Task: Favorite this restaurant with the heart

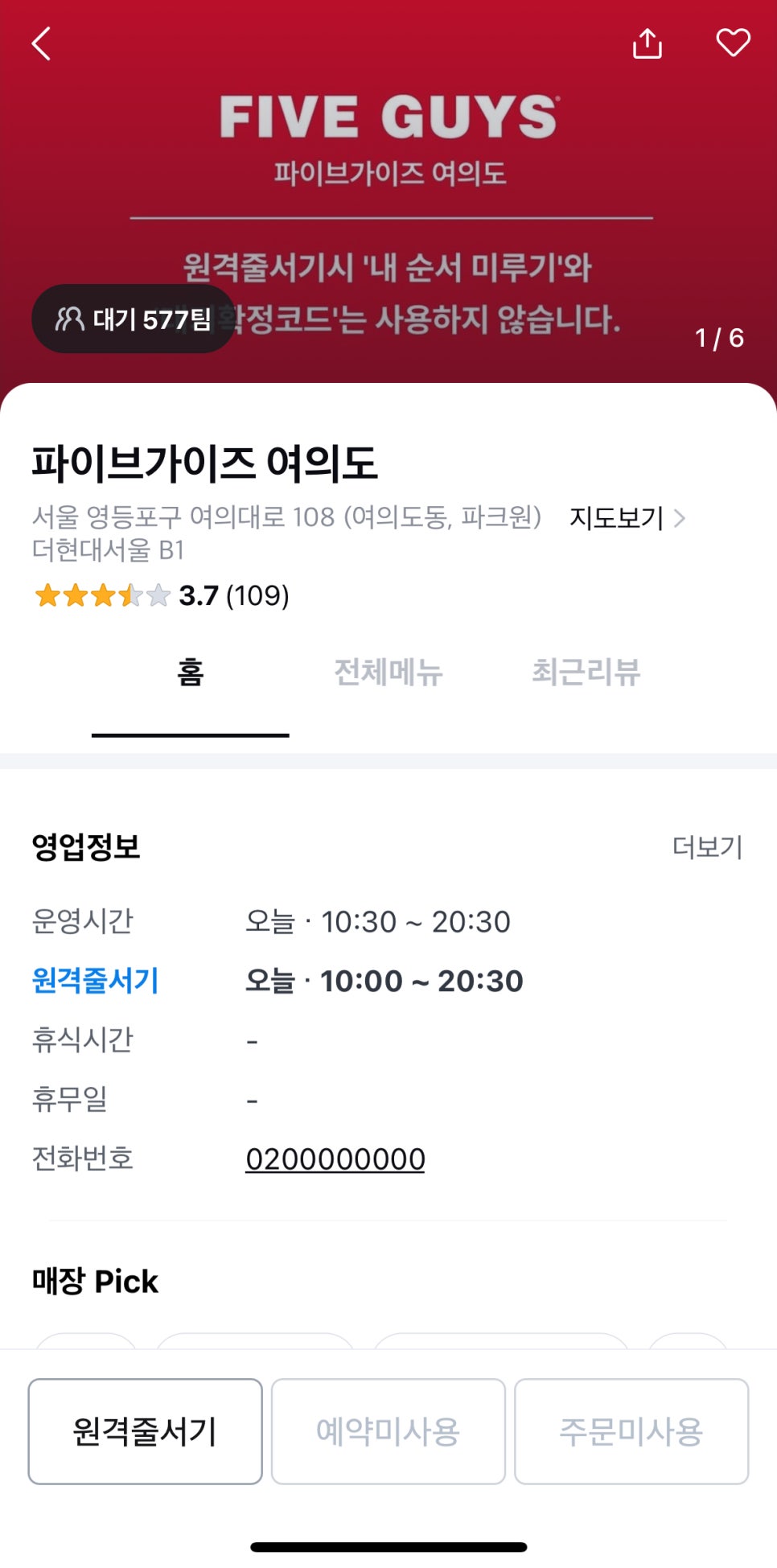Action: click(x=732, y=43)
